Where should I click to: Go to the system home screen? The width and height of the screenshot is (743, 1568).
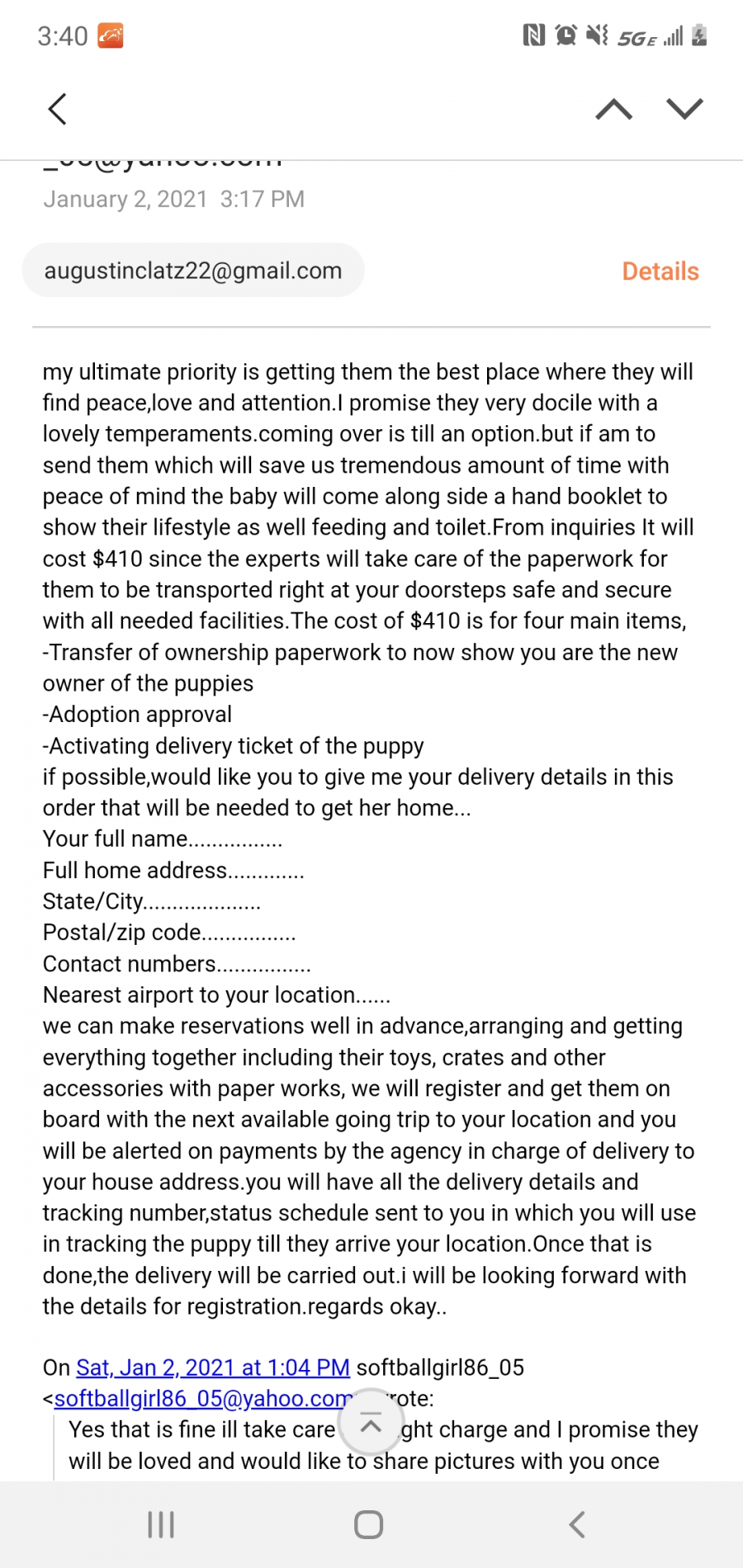pyautogui.click(x=369, y=1524)
